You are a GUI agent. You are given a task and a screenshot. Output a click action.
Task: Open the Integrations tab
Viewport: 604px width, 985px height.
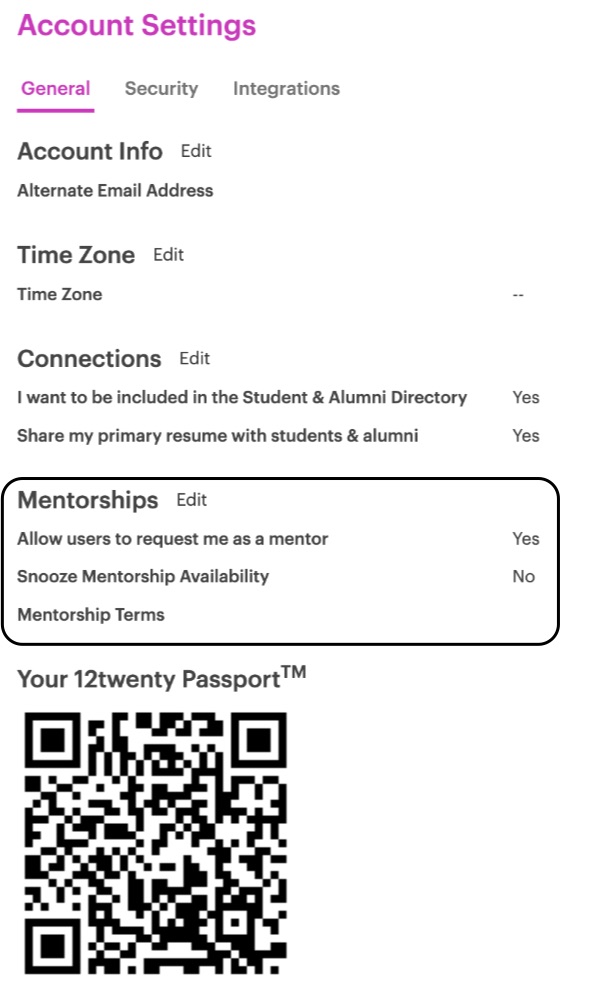[x=286, y=89]
